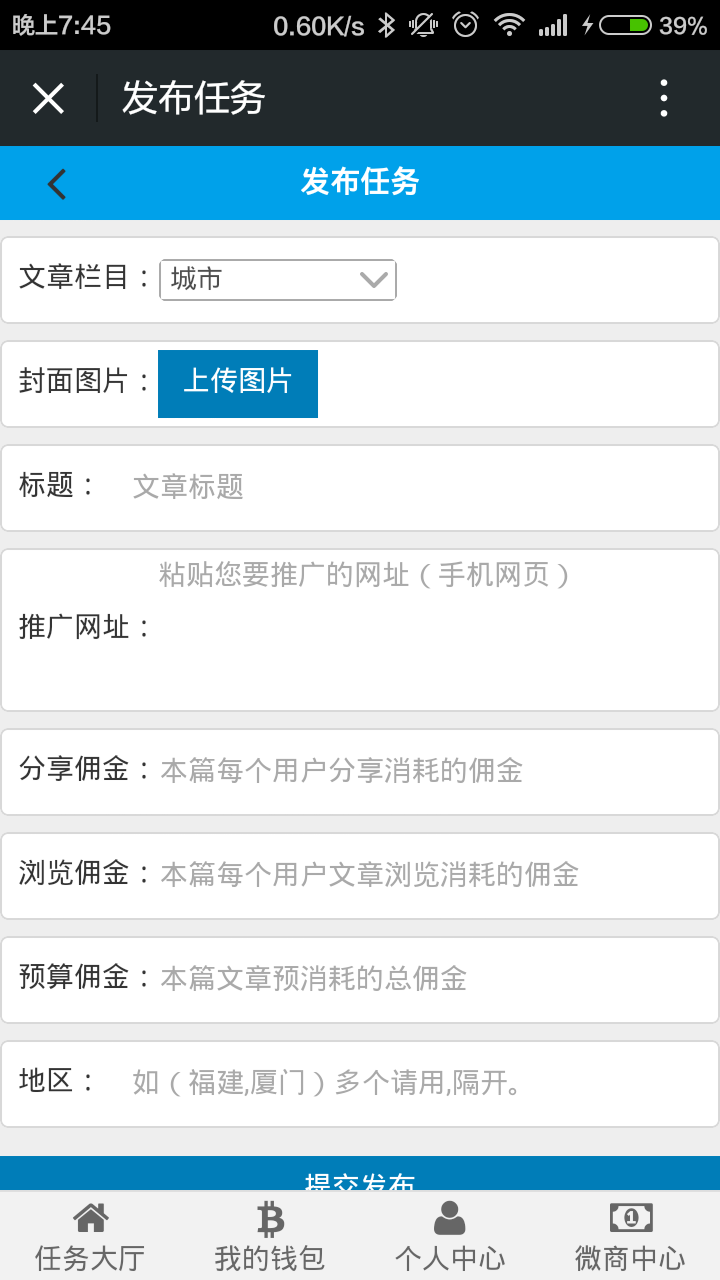The height and width of the screenshot is (1280, 720).
Task: Select the 分享佣金 input field
Action: click(435, 771)
